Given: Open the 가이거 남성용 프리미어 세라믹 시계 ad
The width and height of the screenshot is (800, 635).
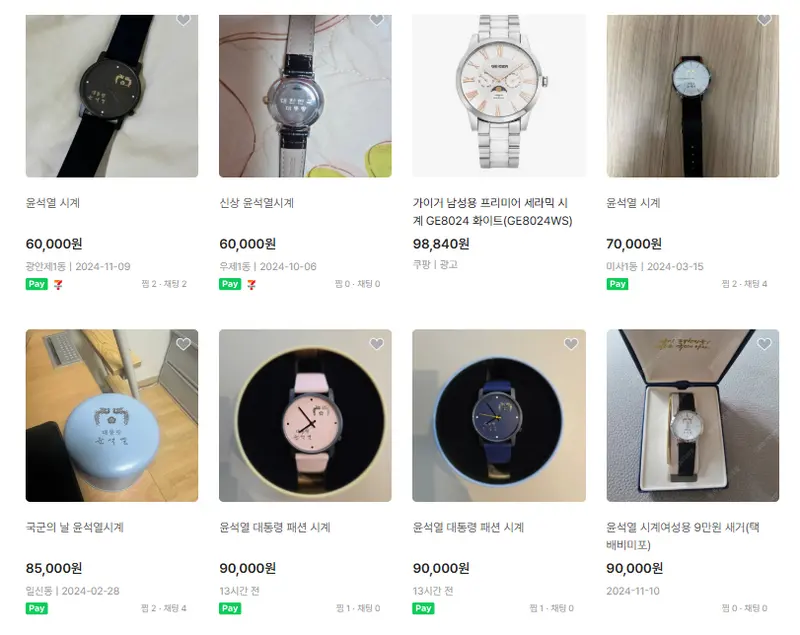Looking at the screenshot, I should [498, 96].
